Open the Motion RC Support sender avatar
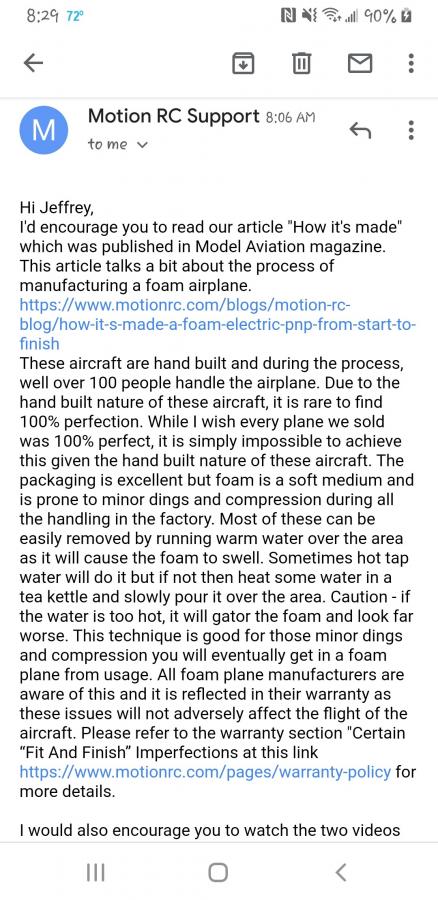The width and height of the screenshot is (438, 900). pyautogui.click(x=44, y=130)
